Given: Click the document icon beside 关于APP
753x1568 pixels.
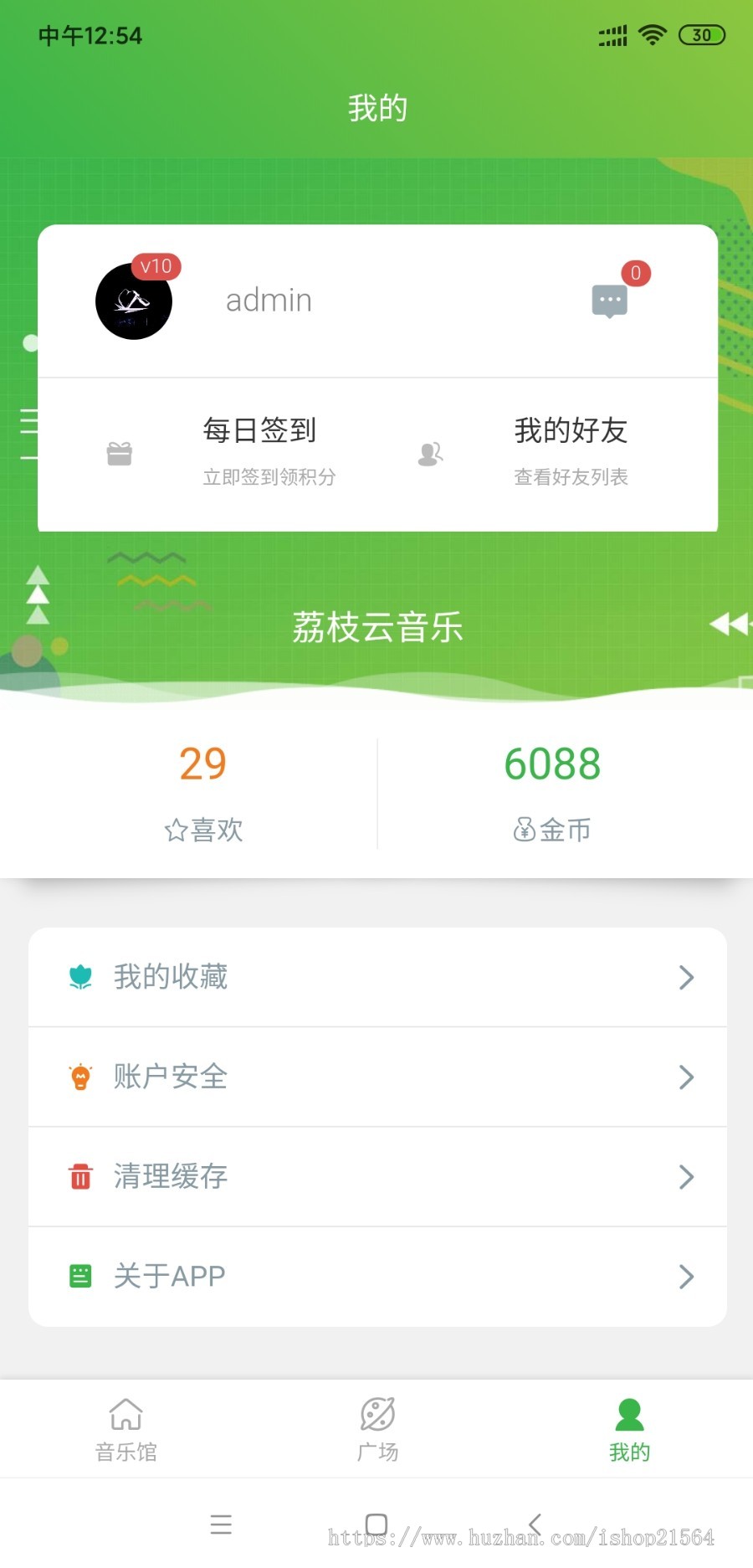Looking at the screenshot, I should (x=80, y=1276).
